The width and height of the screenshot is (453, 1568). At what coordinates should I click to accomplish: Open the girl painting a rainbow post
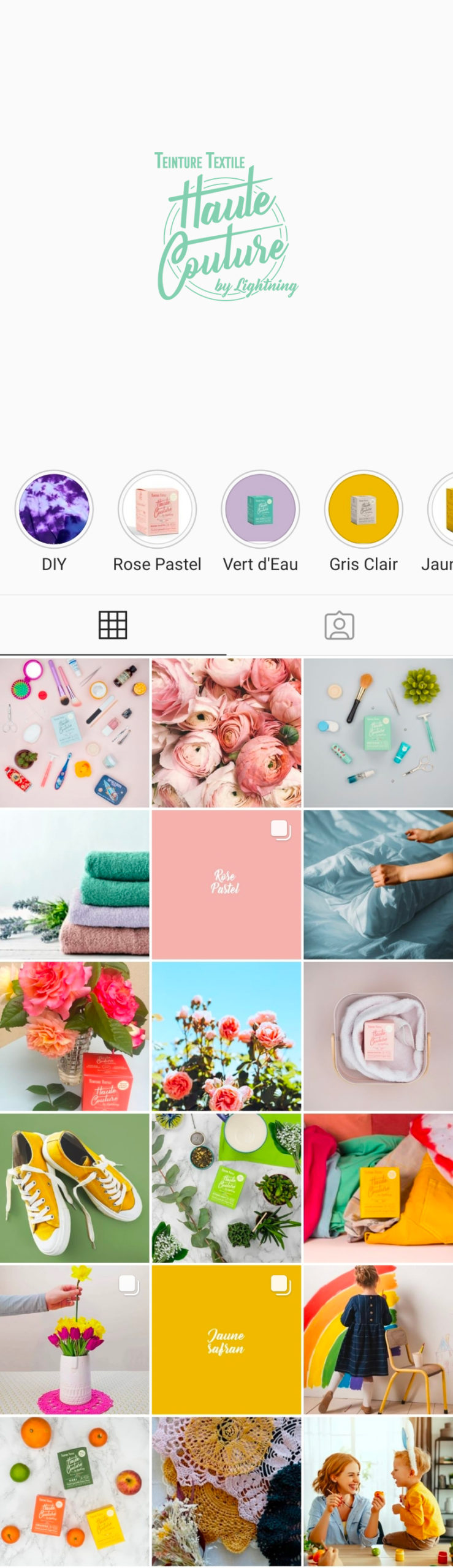tap(378, 1340)
